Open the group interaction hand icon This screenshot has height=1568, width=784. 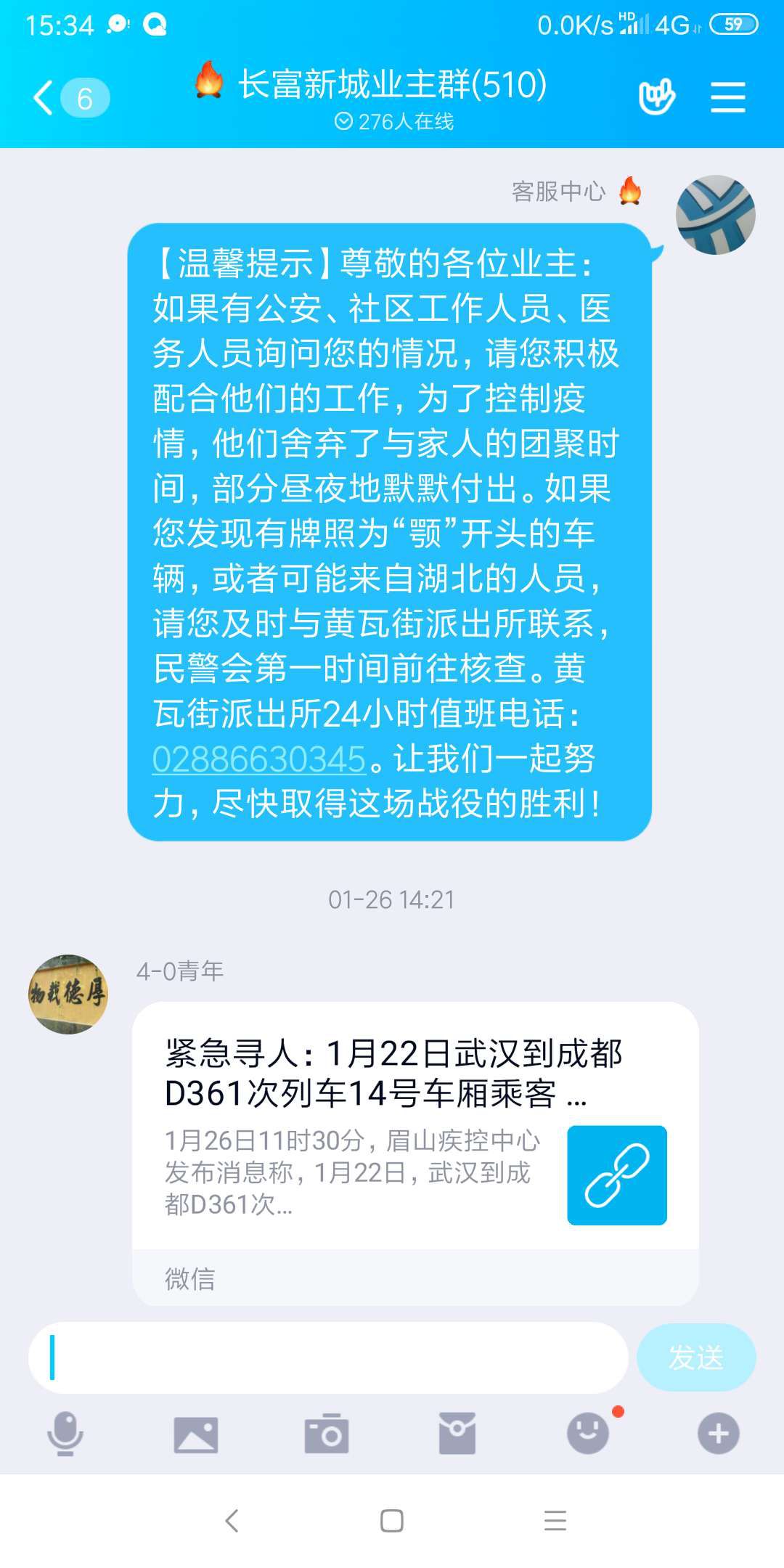point(656,97)
